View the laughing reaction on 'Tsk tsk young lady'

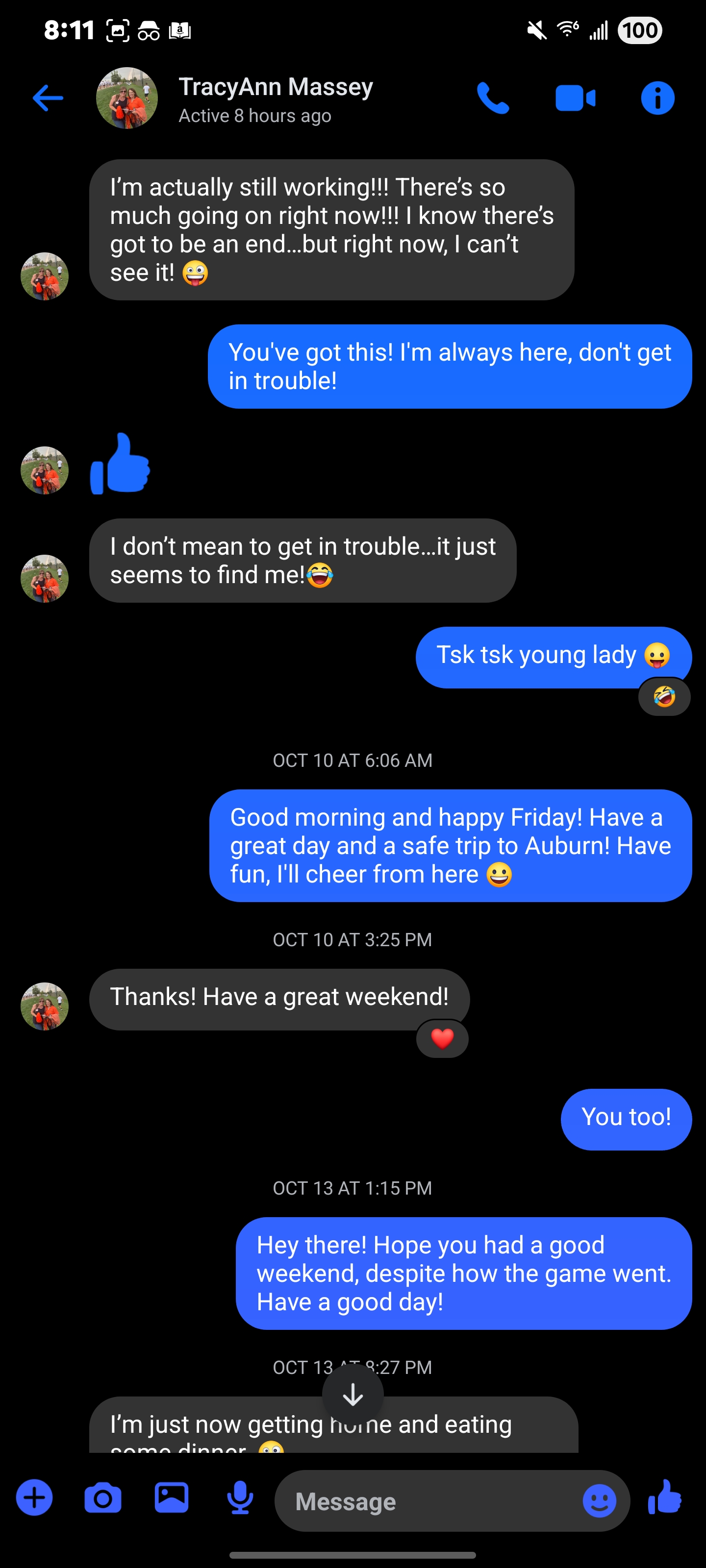664,696
